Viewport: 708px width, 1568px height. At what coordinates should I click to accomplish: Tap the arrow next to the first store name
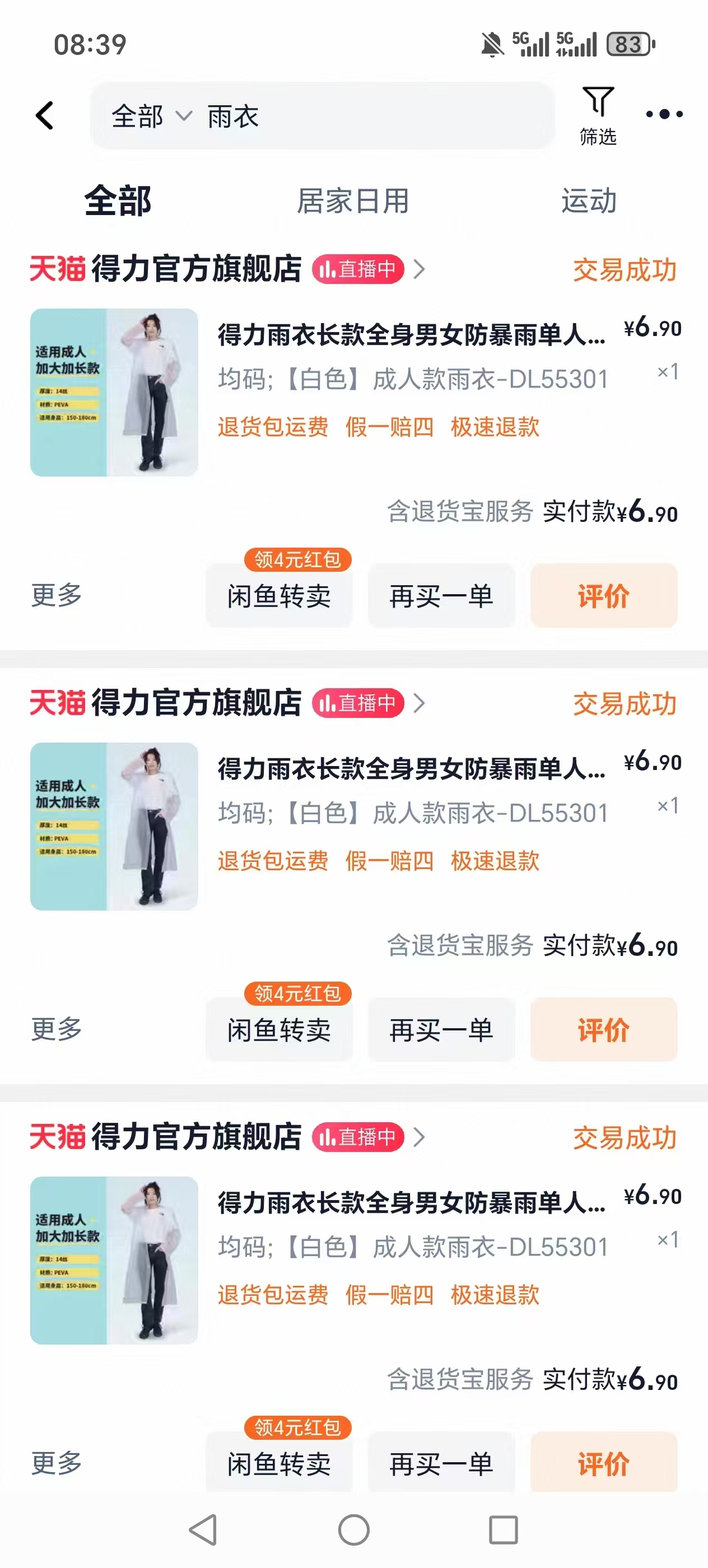click(x=418, y=271)
